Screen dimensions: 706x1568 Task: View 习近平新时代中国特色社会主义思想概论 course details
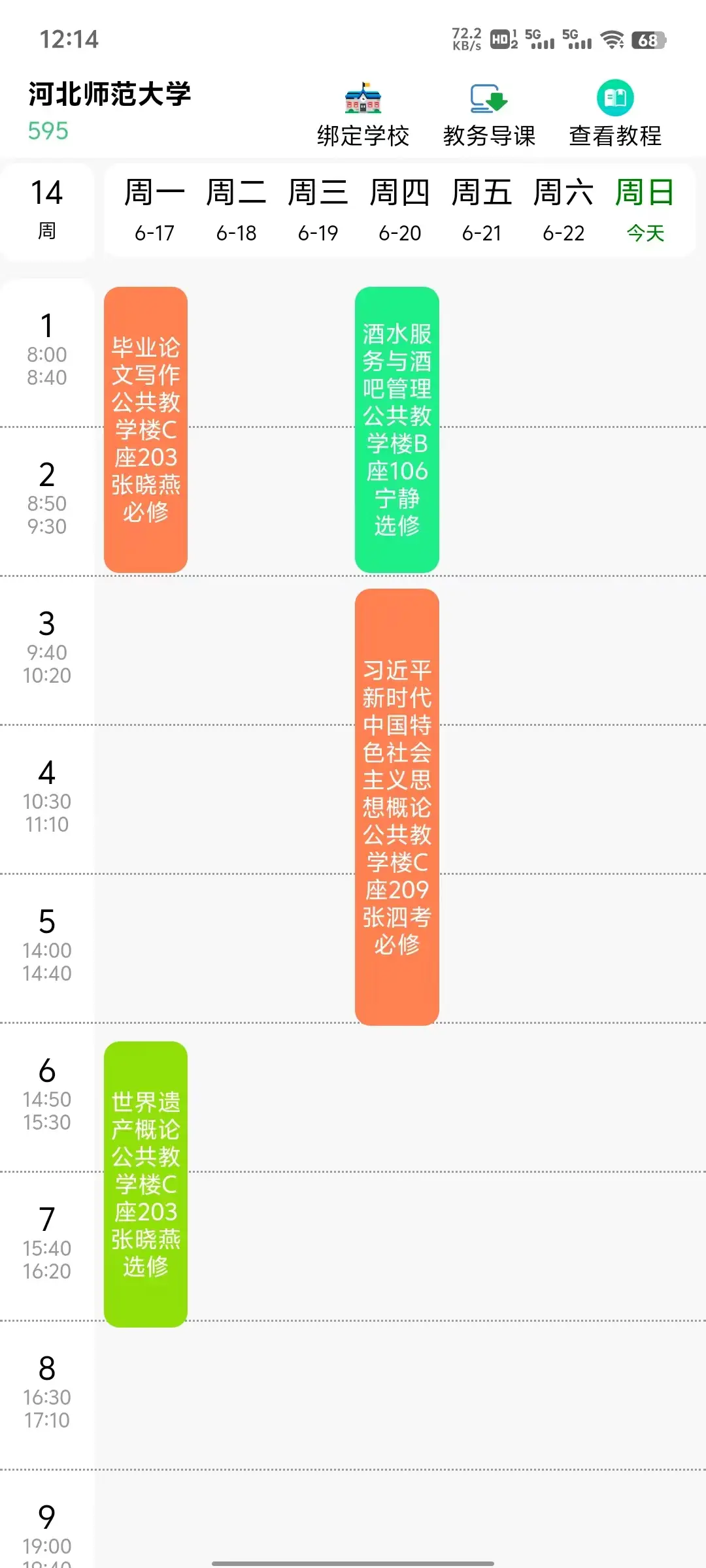(x=397, y=807)
